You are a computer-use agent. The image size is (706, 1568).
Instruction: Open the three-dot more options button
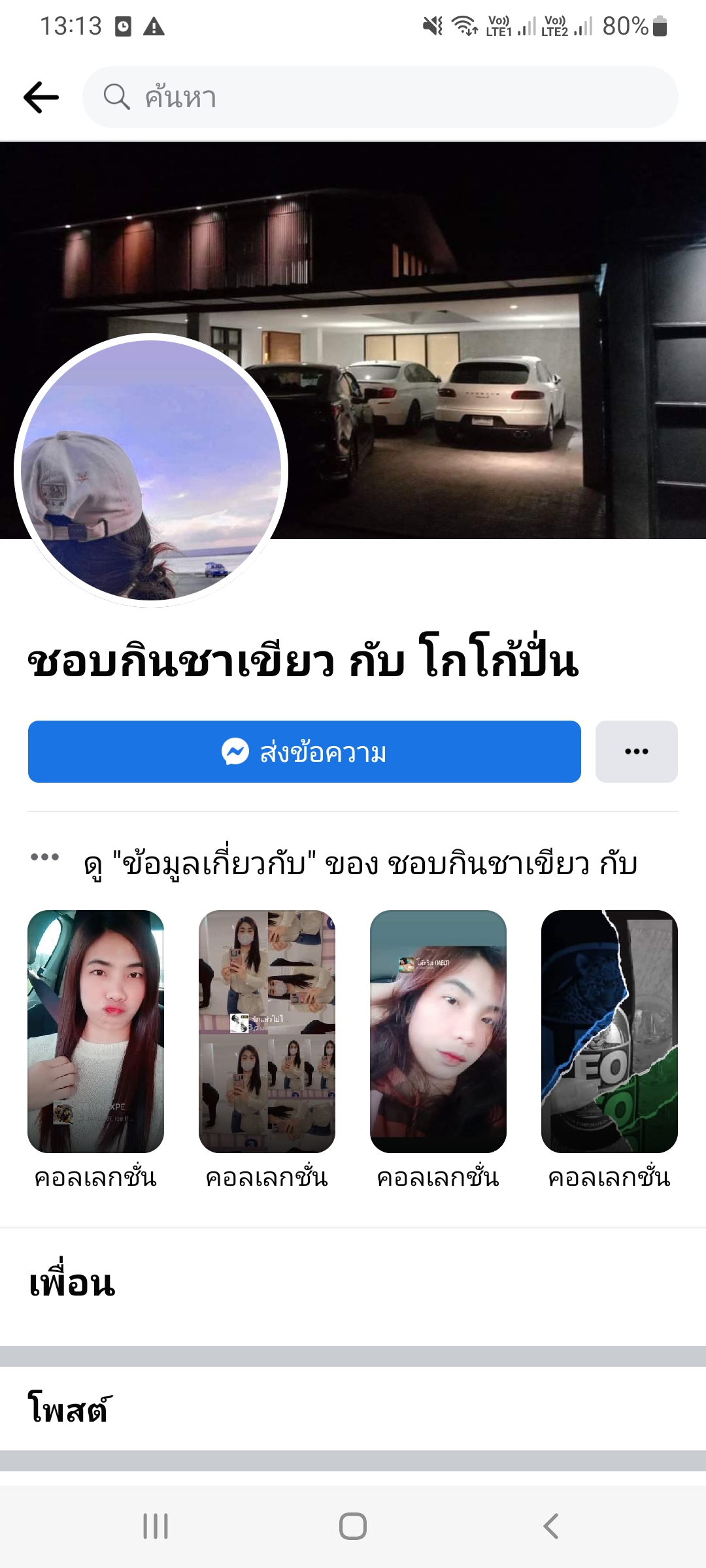(636, 752)
